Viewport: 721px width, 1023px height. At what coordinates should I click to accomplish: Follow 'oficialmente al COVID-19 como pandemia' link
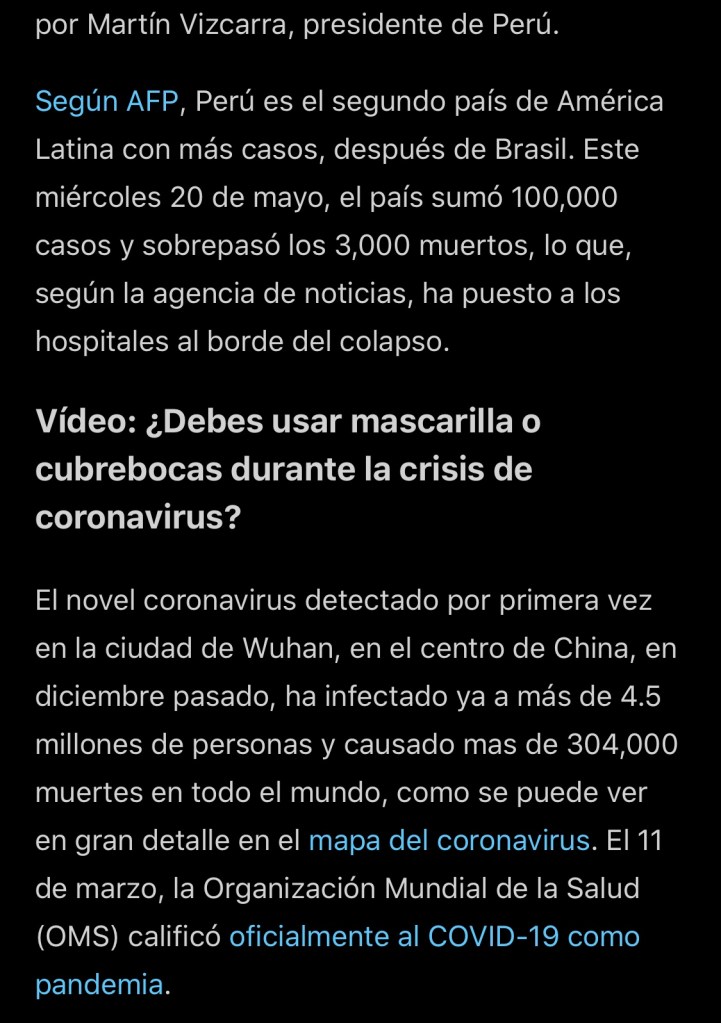point(434,937)
